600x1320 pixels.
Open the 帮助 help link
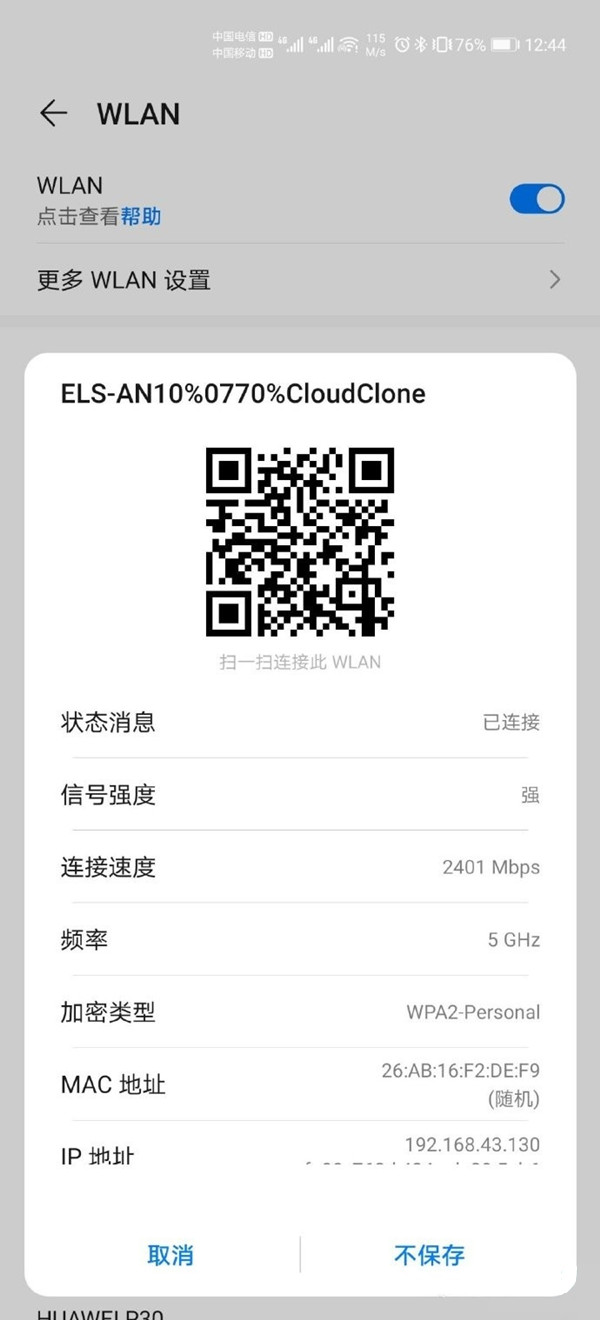[141, 217]
